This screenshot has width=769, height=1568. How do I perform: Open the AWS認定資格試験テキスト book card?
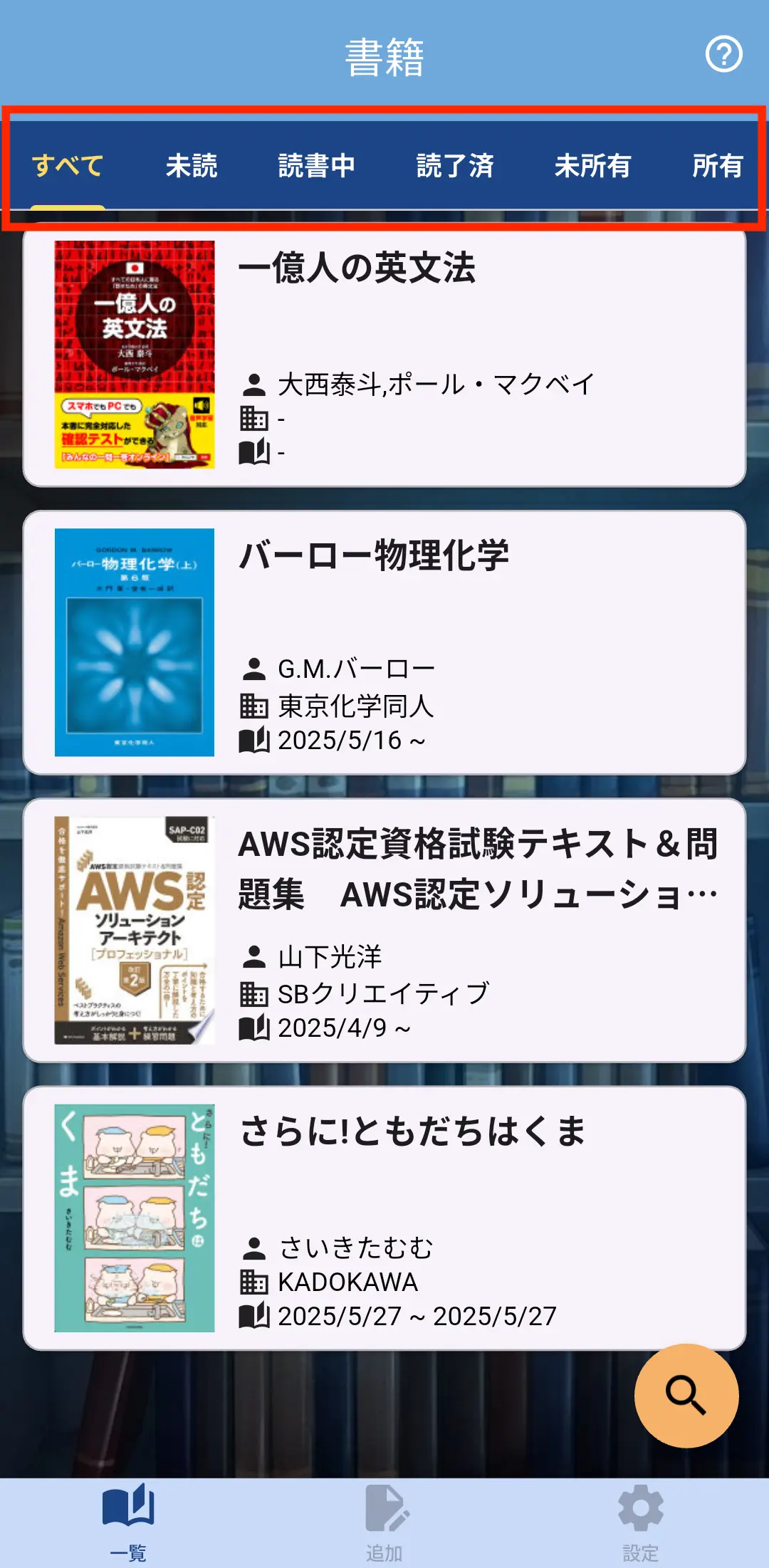point(384,930)
